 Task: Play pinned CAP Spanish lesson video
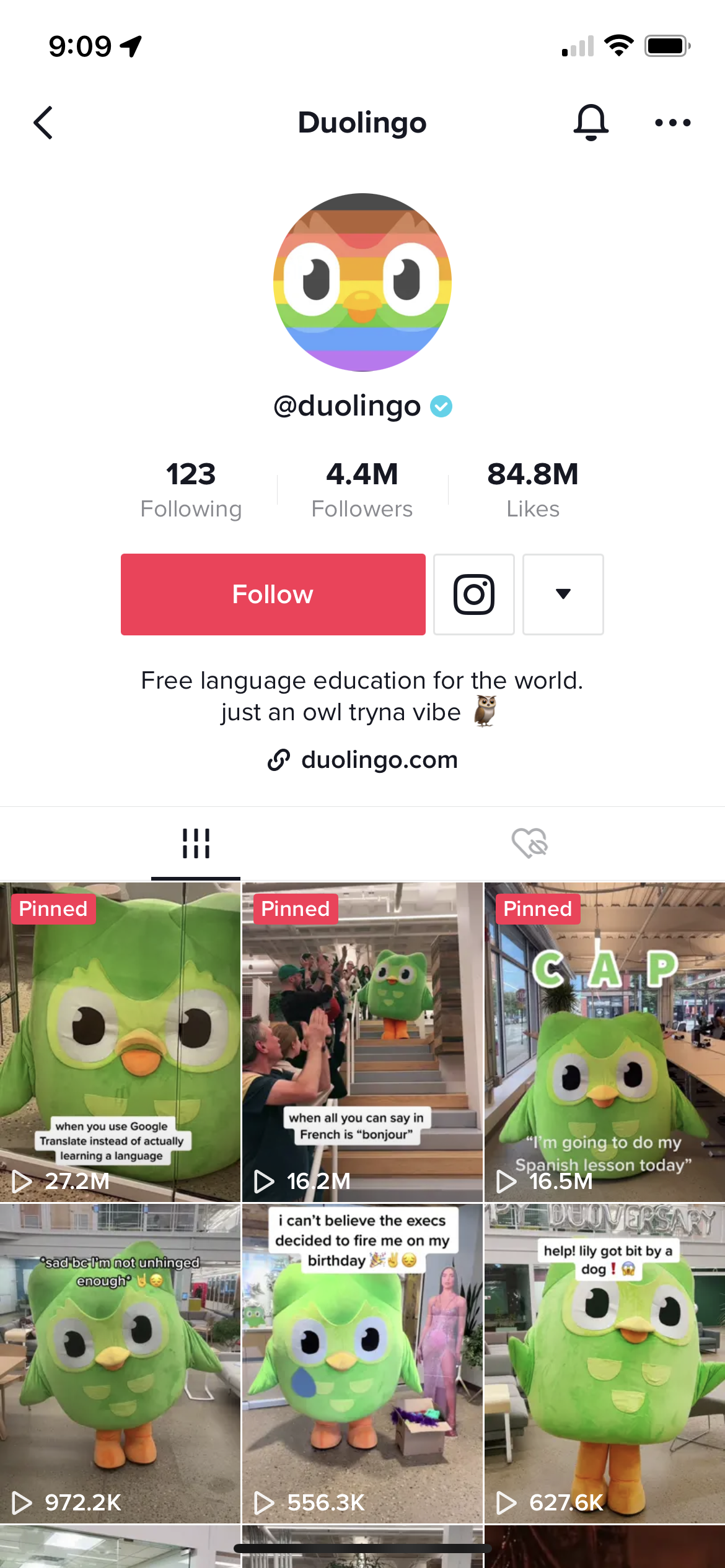[605, 1042]
